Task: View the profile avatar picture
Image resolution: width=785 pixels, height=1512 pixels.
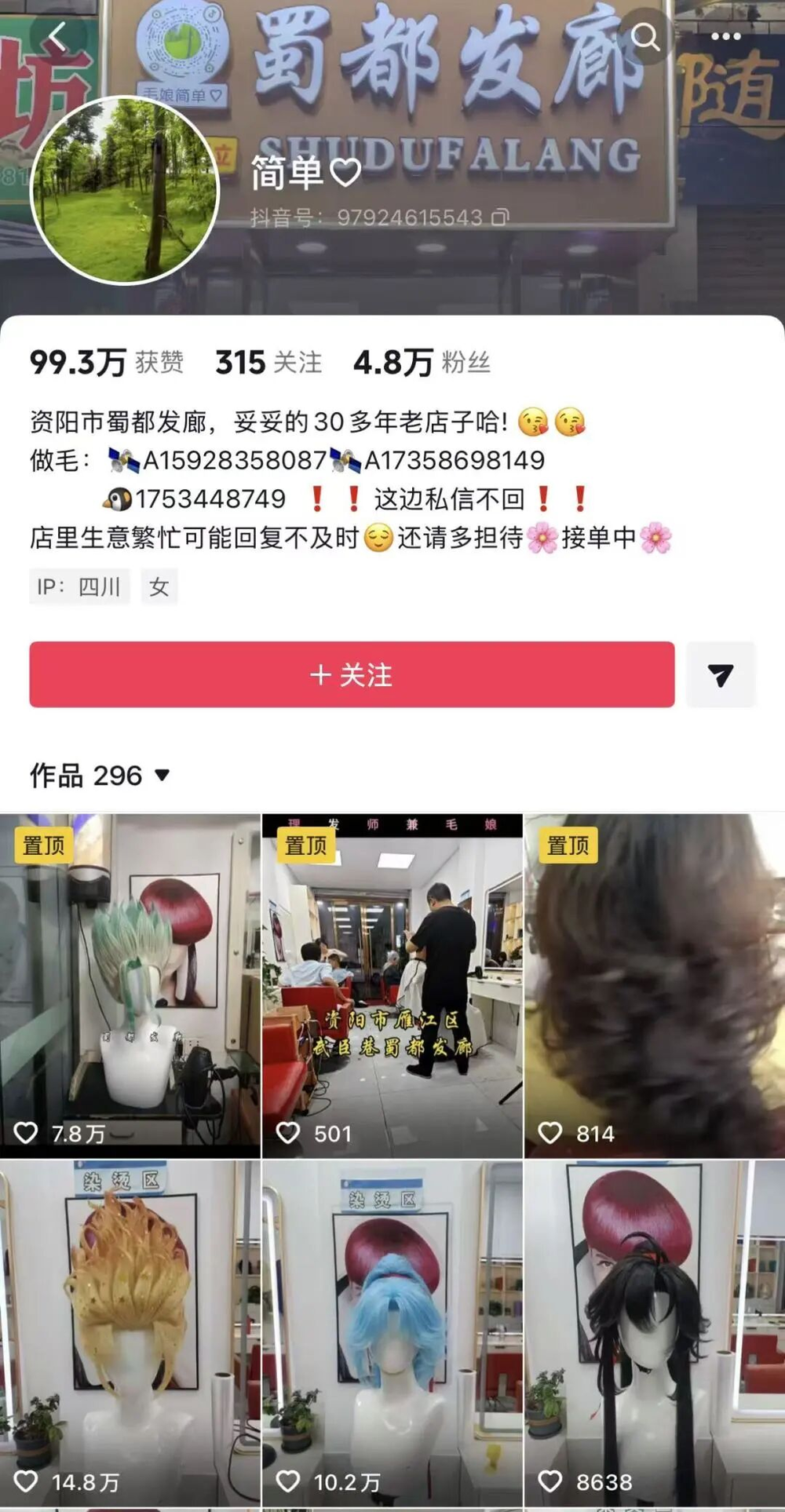Action: 126,190
